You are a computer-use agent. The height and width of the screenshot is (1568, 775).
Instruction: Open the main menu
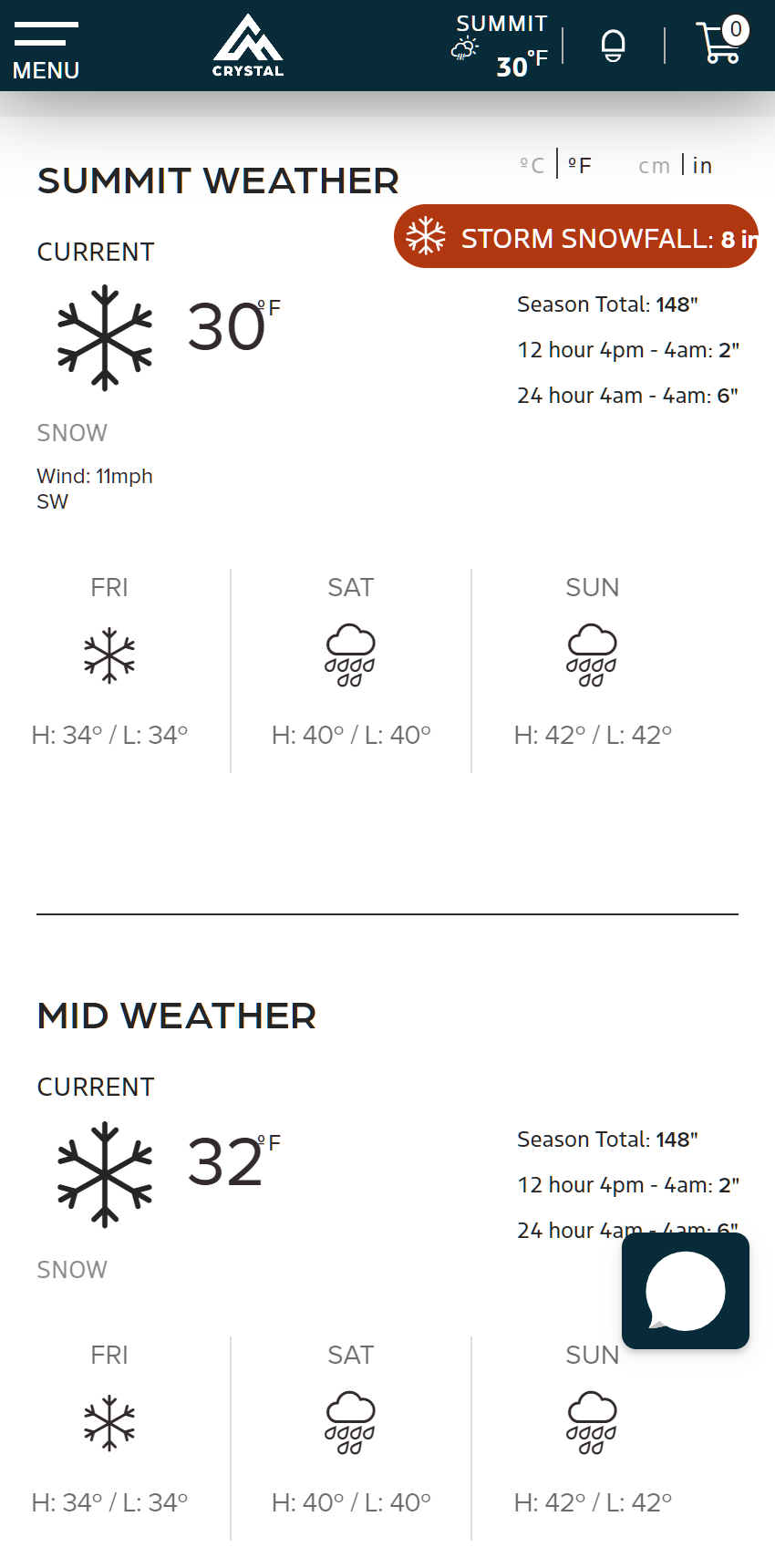click(x=46, y=49)
